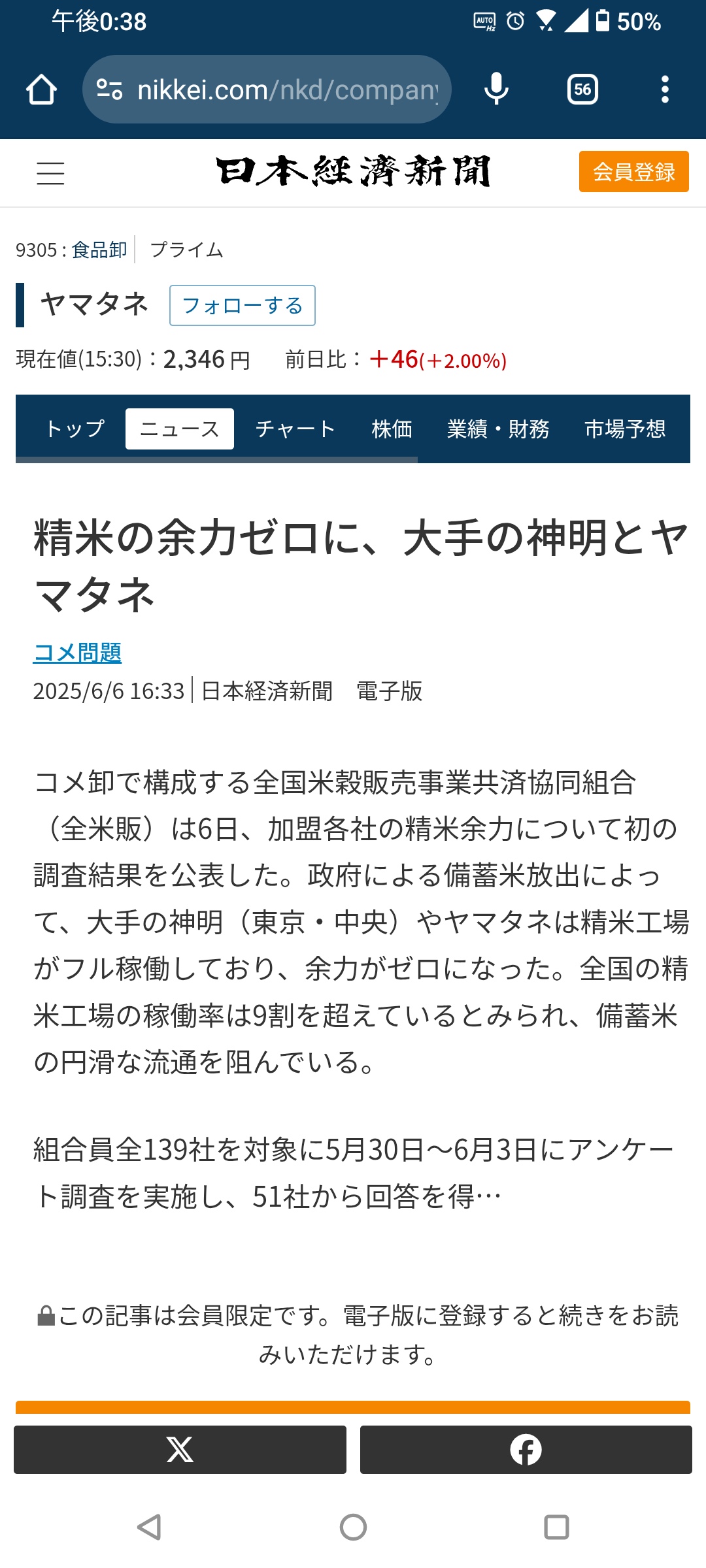The image size is (706, 1568).
Task: Open the tab switcher showing 56 tabs
Action: click(x=582, y=90)
